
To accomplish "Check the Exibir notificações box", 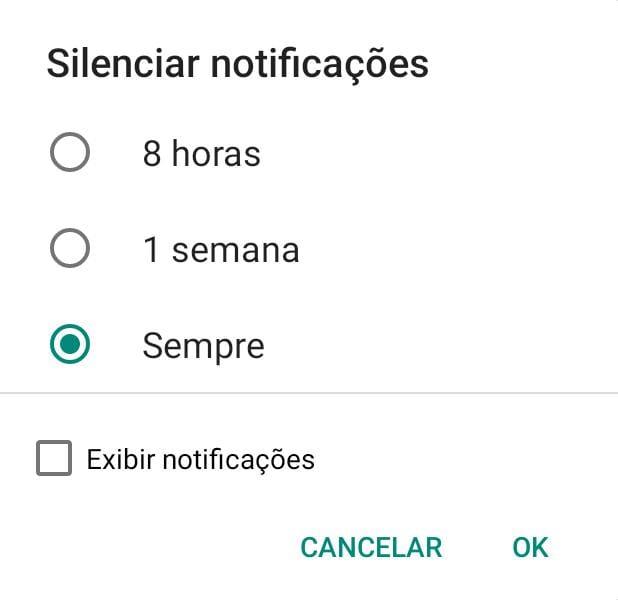I will (x=54, y=459).
